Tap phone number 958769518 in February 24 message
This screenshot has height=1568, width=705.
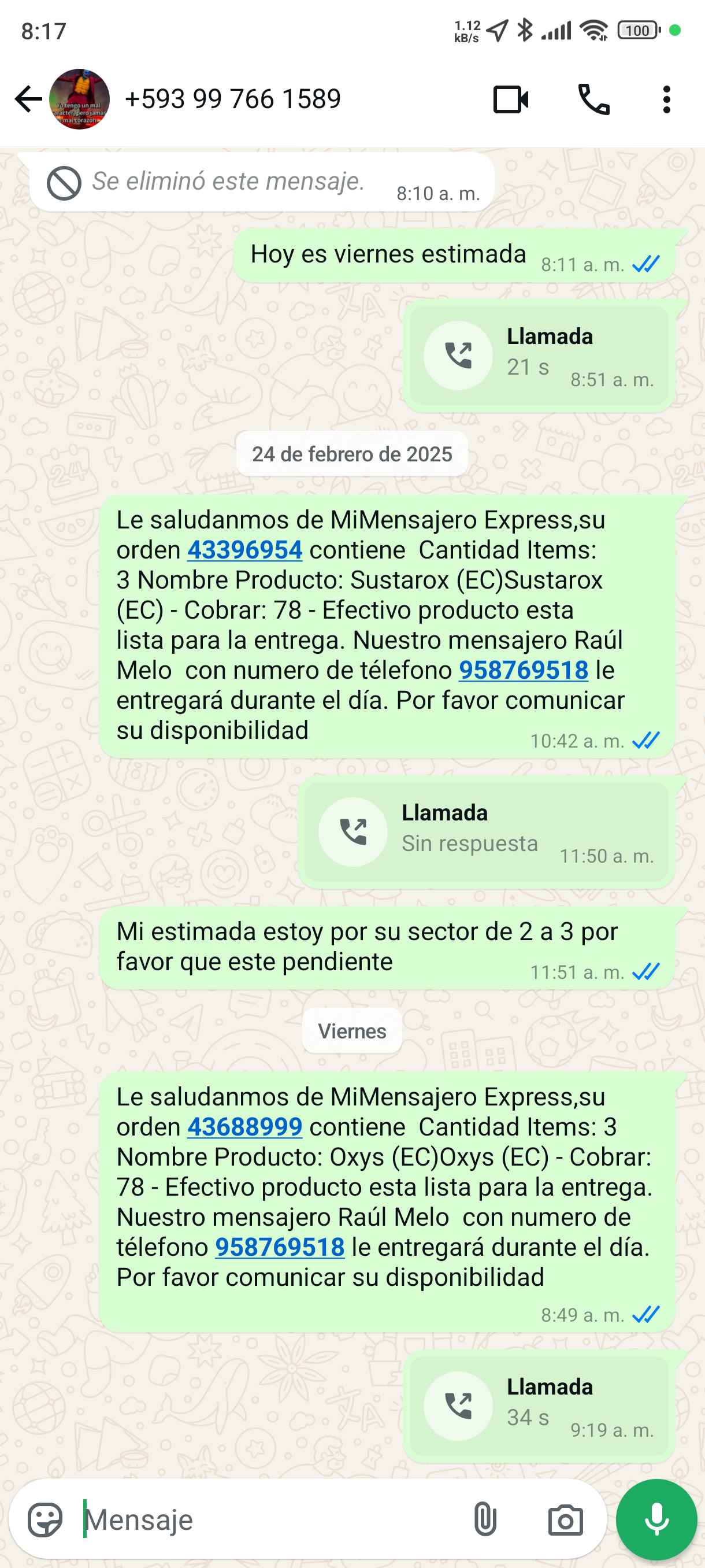tap(523, 670)
